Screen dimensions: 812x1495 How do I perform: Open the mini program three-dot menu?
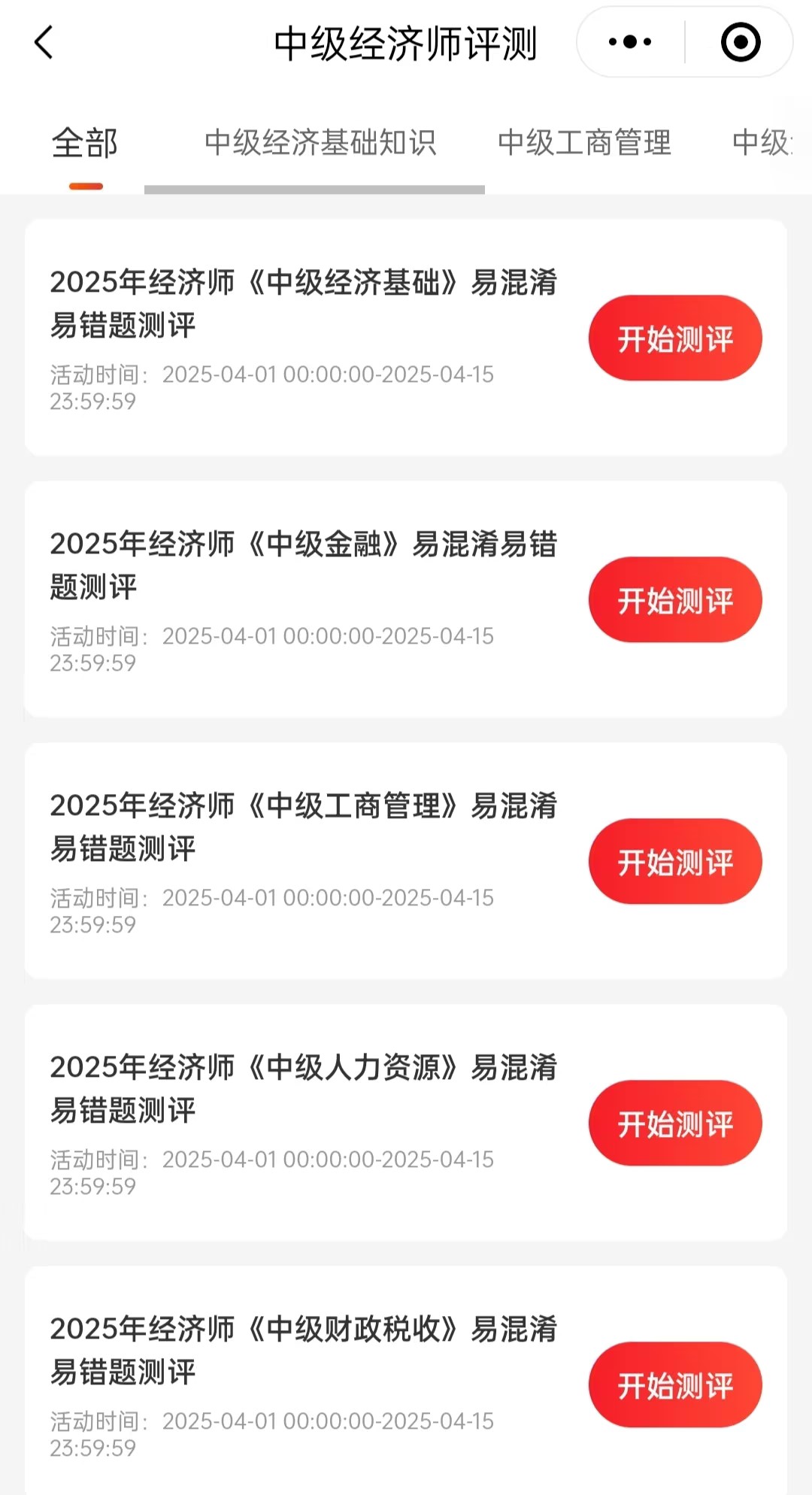(x=630, y=42)
